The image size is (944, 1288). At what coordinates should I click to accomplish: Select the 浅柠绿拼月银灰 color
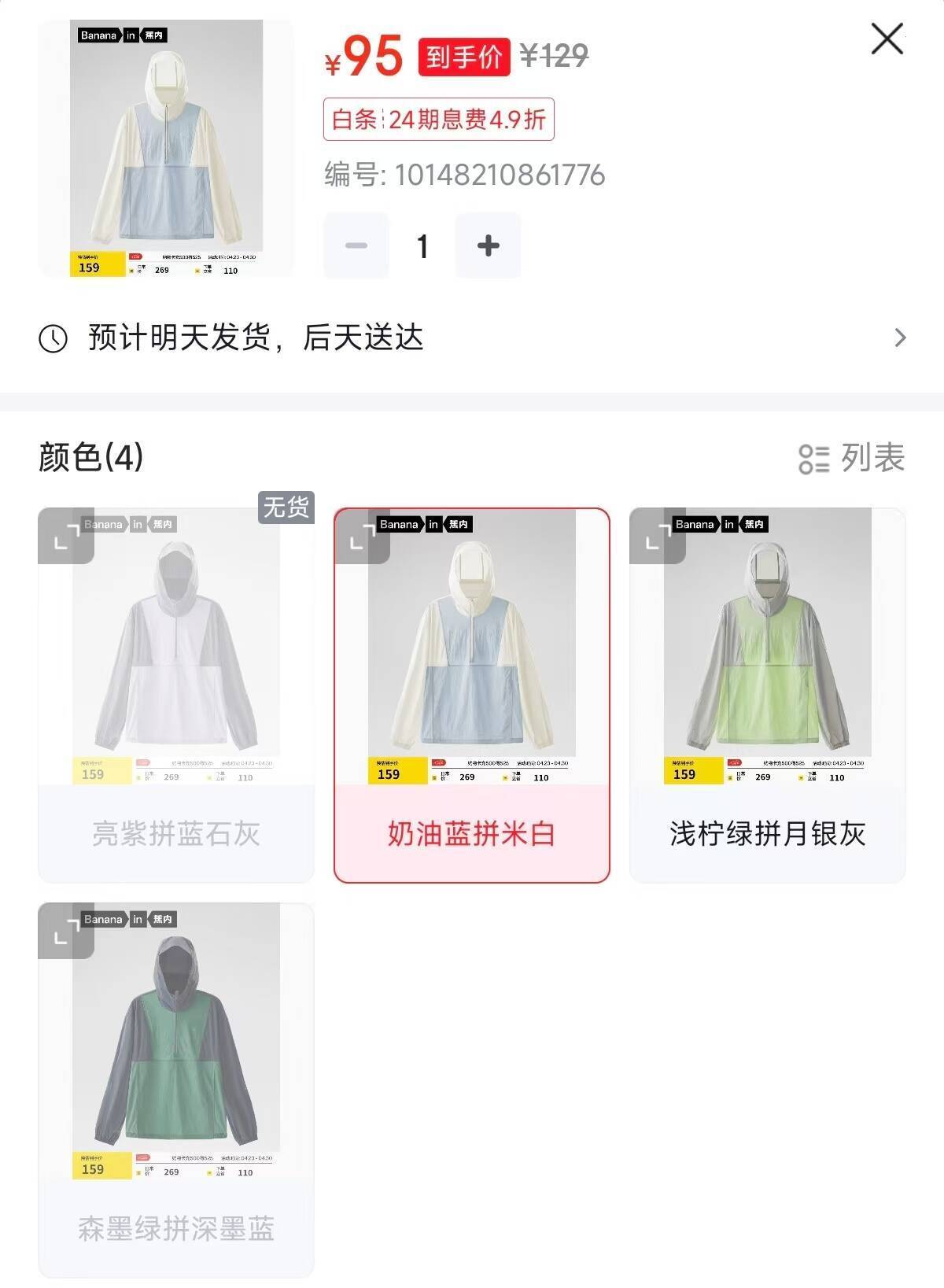[x=767, y=832]
